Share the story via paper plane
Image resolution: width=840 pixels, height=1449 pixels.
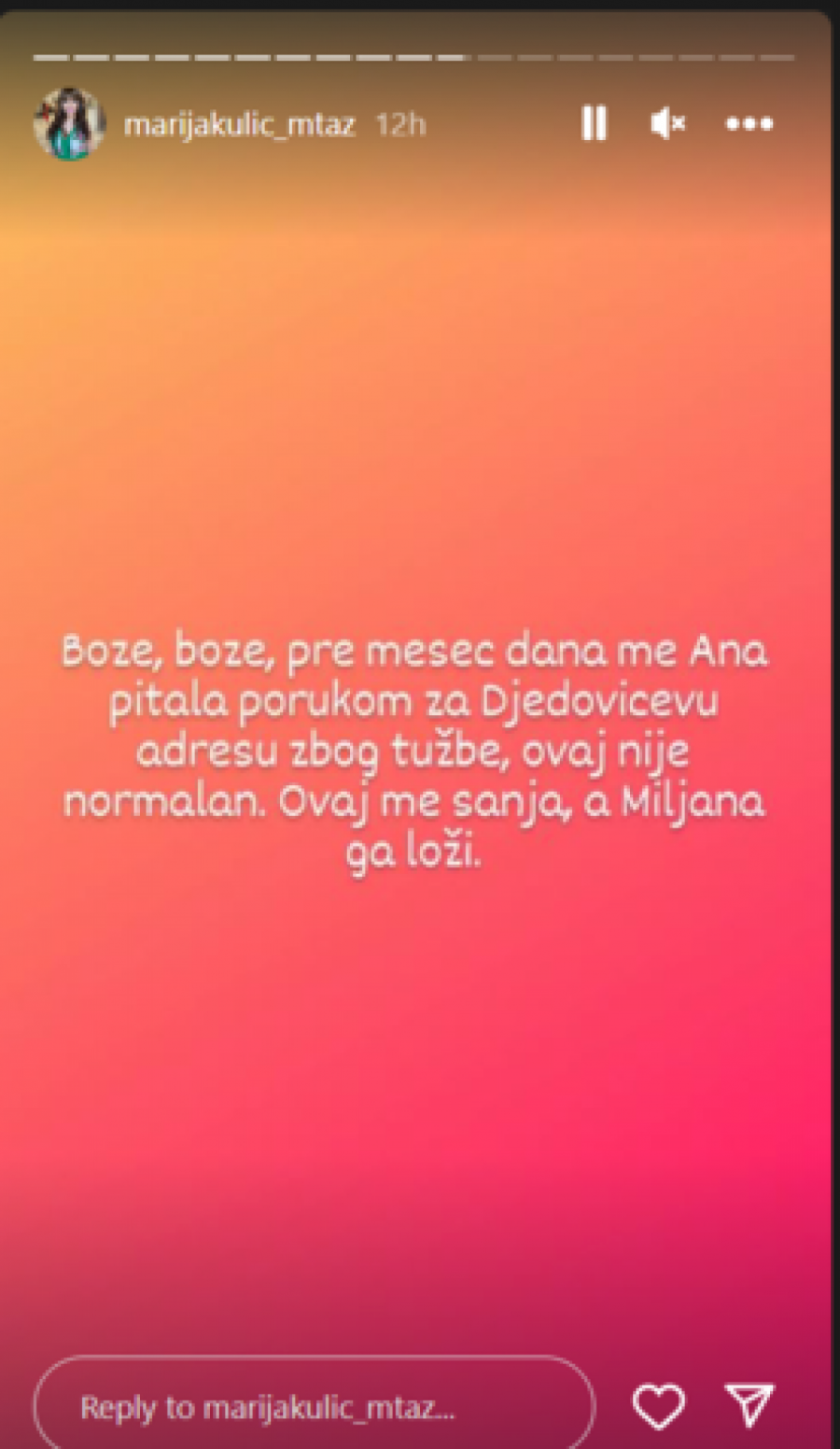(749, 1405)
